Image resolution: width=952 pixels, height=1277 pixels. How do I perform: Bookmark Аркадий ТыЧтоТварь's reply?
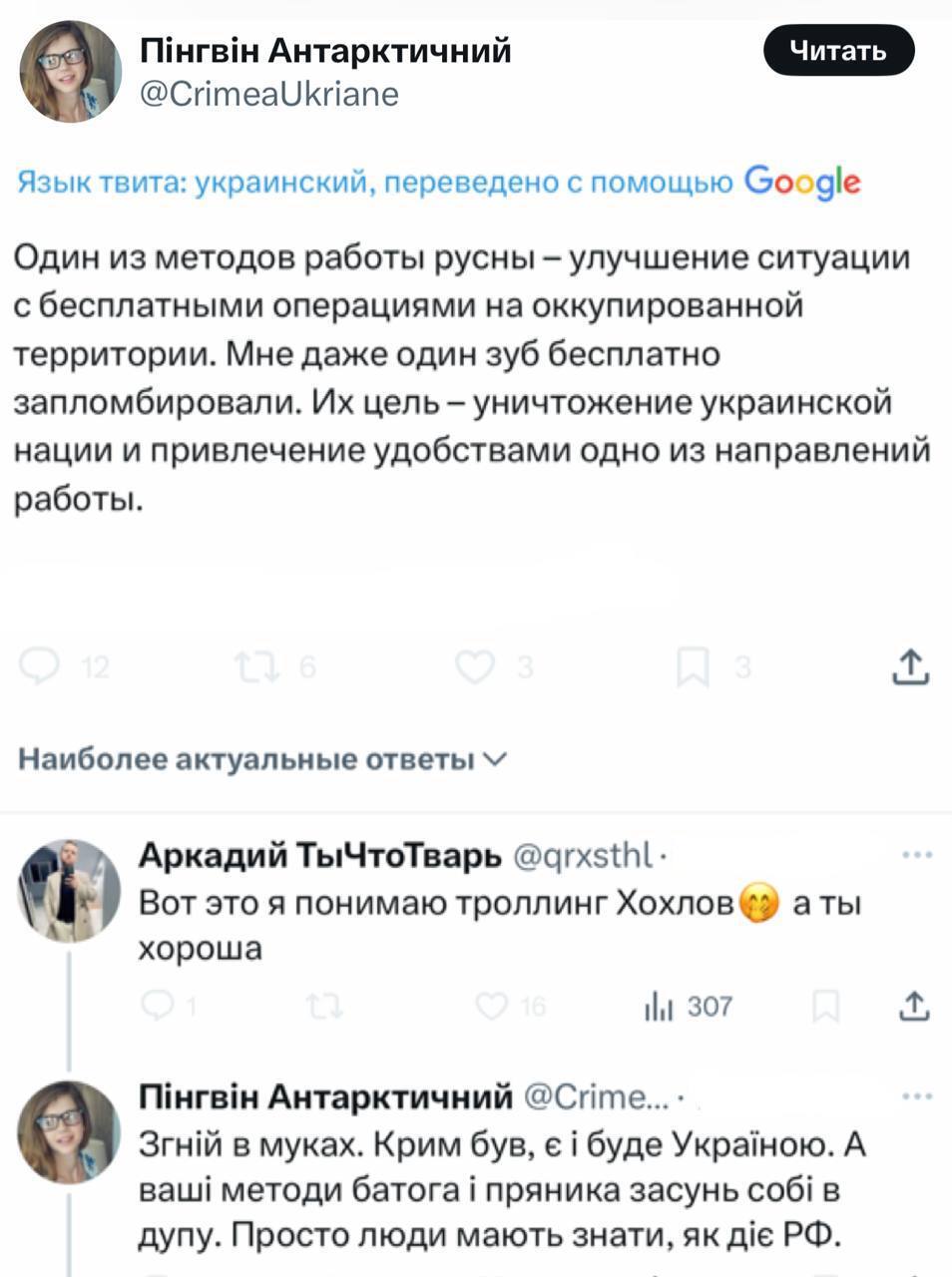pyautogui.click(x=825, y=1007)
